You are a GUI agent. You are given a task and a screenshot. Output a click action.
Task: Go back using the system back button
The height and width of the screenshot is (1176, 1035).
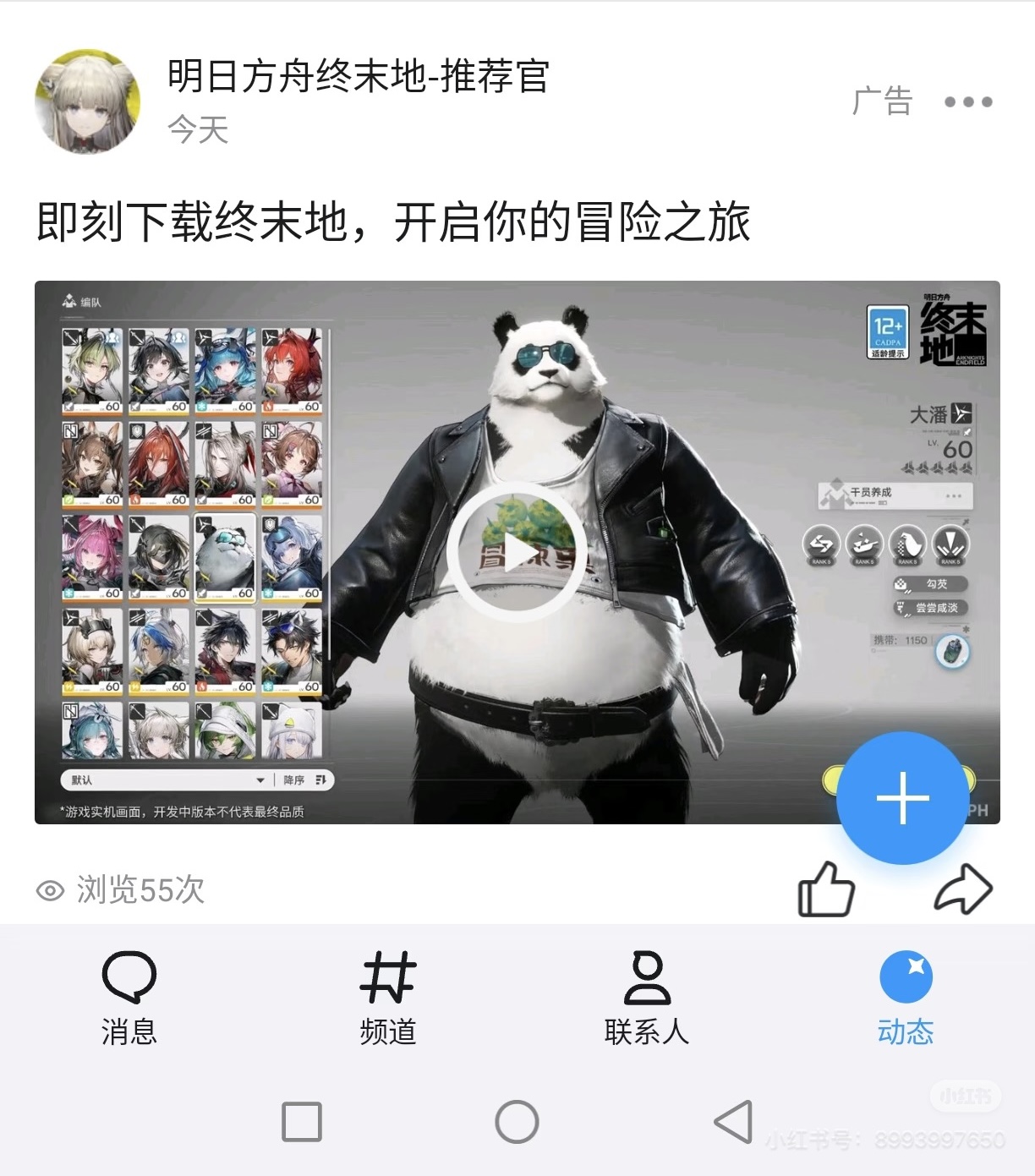pos(733,1122)
